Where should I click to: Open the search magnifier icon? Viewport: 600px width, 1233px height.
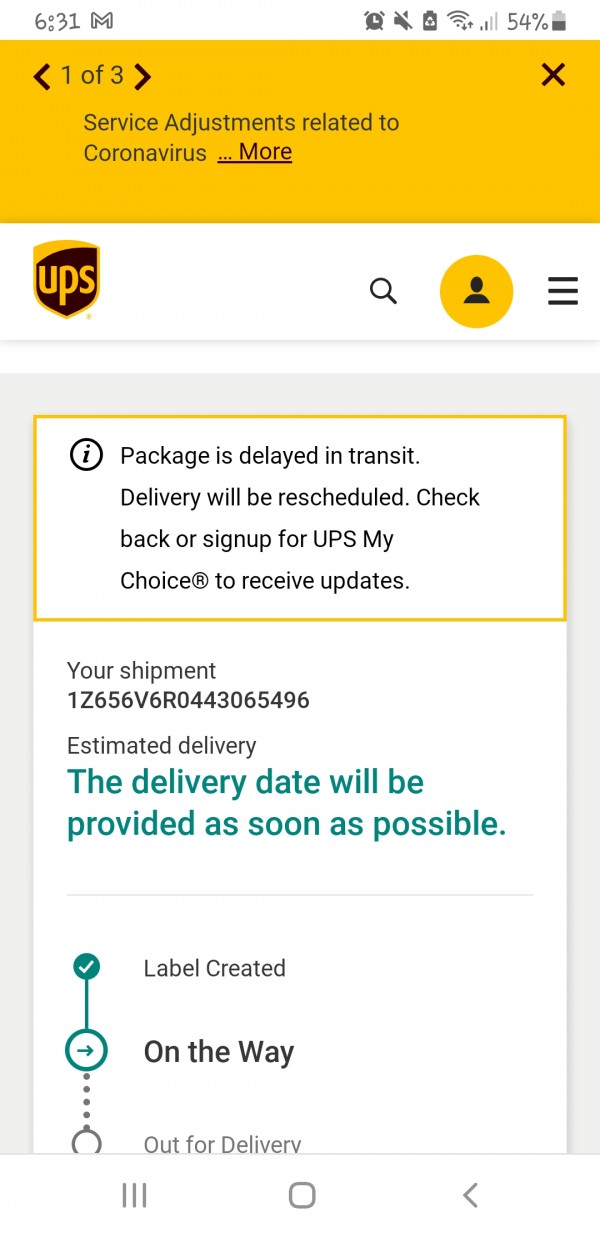click(383, 291)
